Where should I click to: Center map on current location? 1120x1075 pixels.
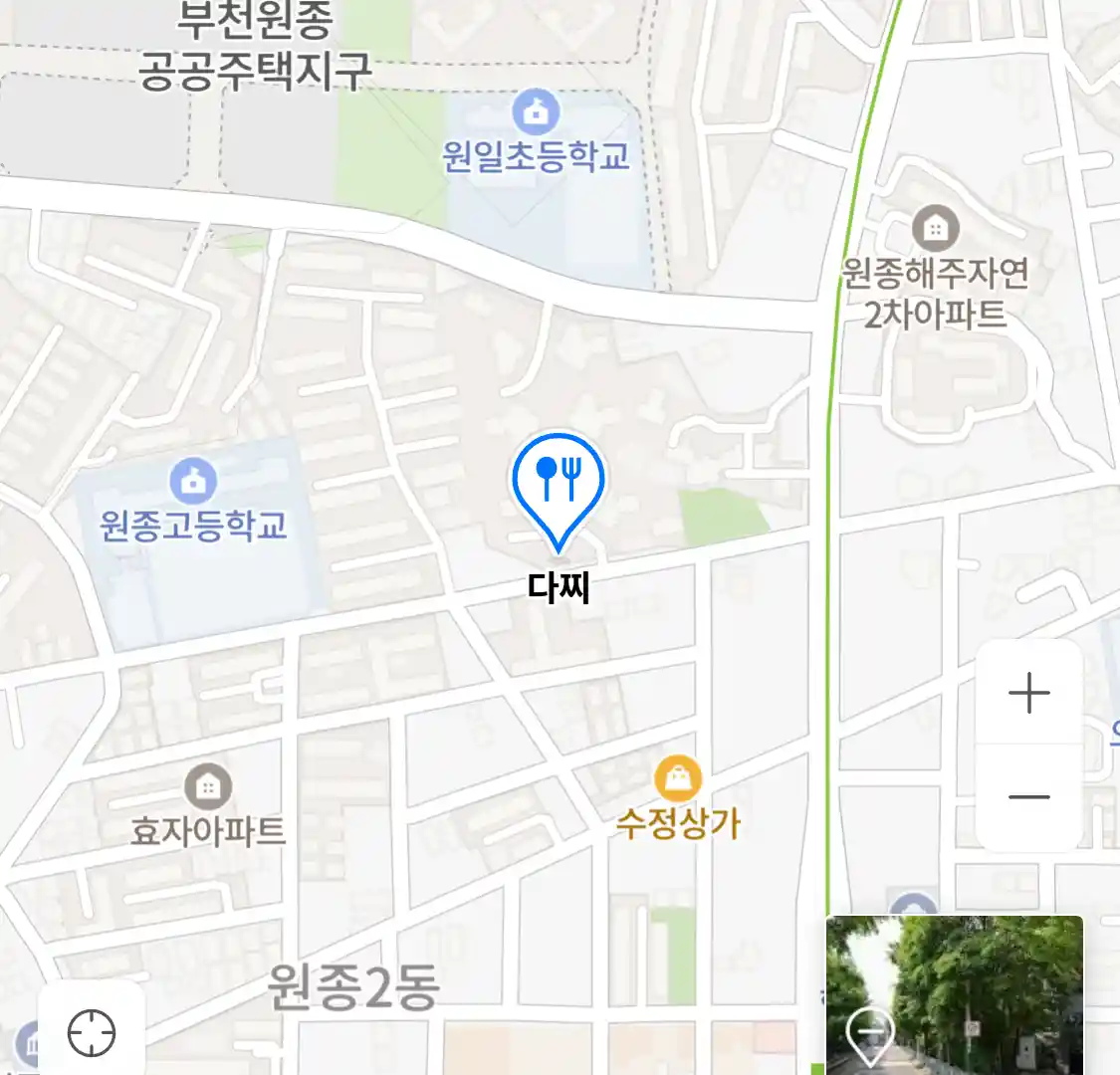coord(92,1032)
